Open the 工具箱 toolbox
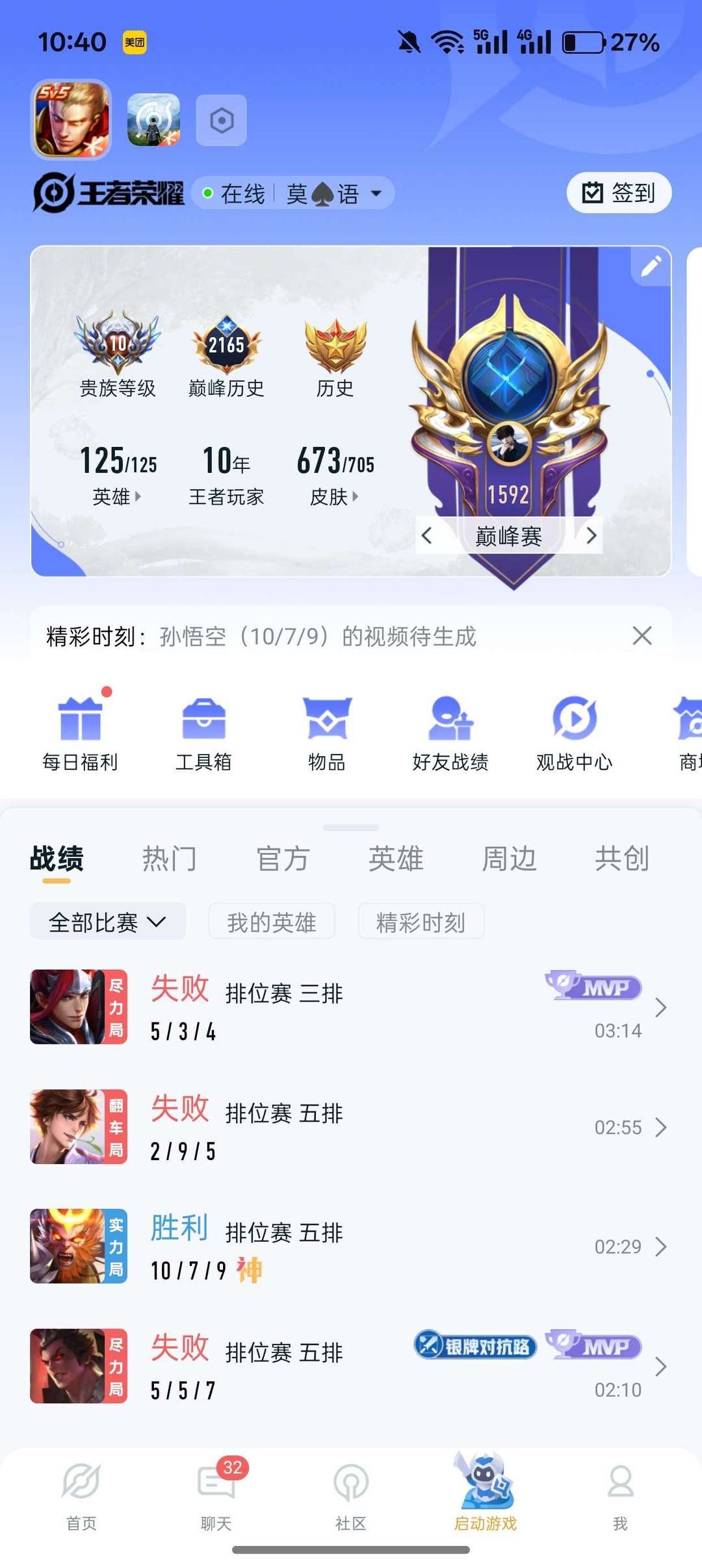Viewport: 702px width, 1568px height. coord(203,733)
